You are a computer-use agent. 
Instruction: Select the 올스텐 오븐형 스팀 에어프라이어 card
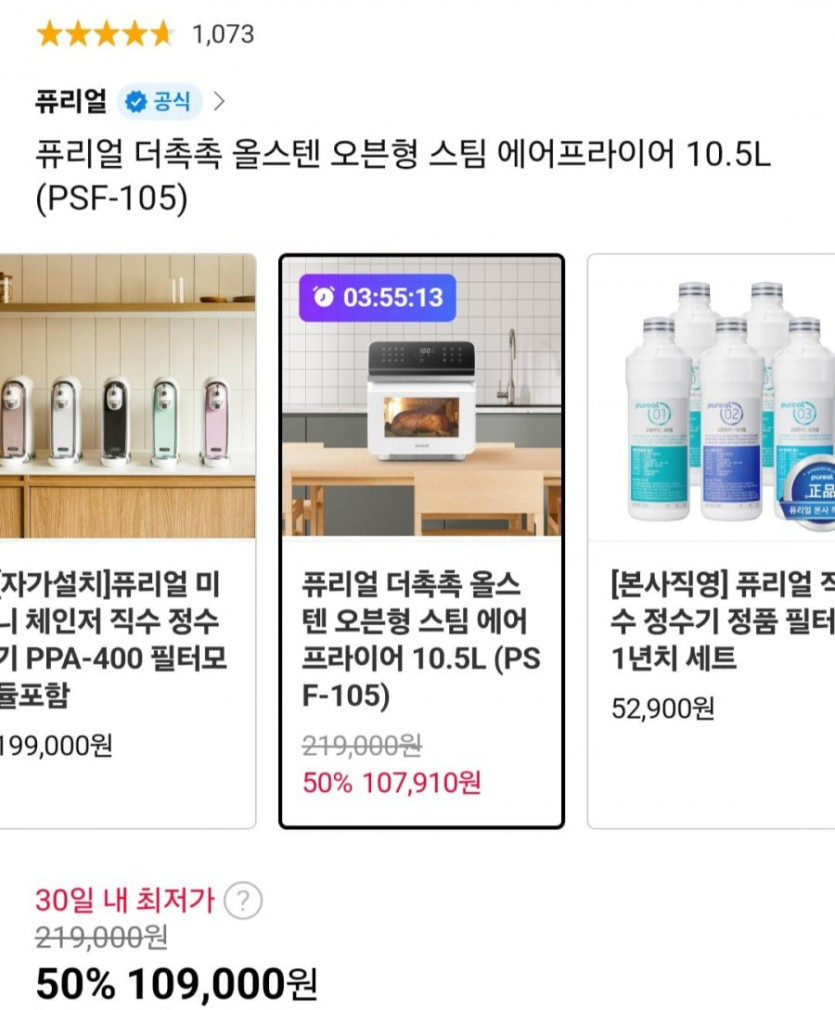coord(421,540)
